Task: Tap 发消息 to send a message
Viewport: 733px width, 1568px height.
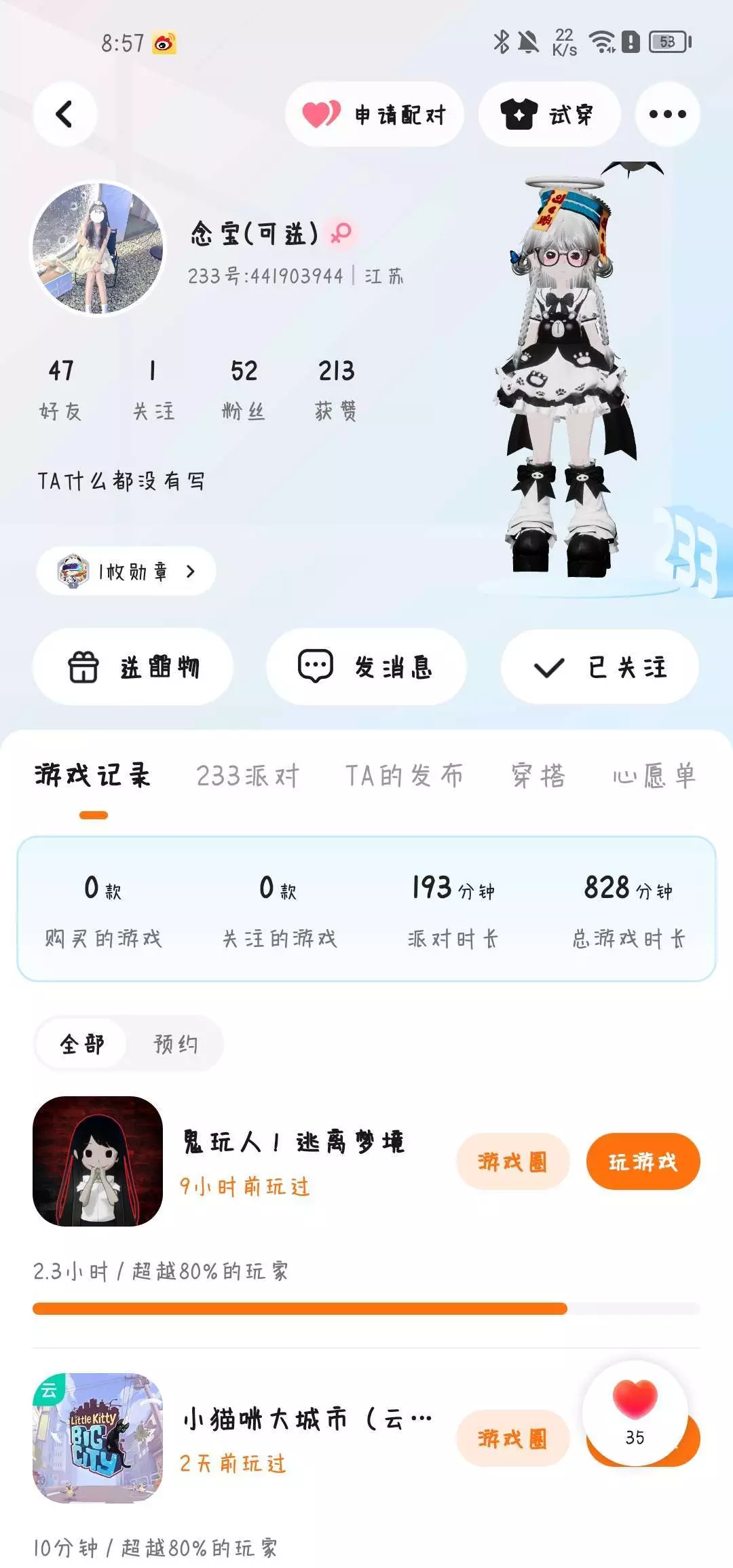Action: (366, 667)
